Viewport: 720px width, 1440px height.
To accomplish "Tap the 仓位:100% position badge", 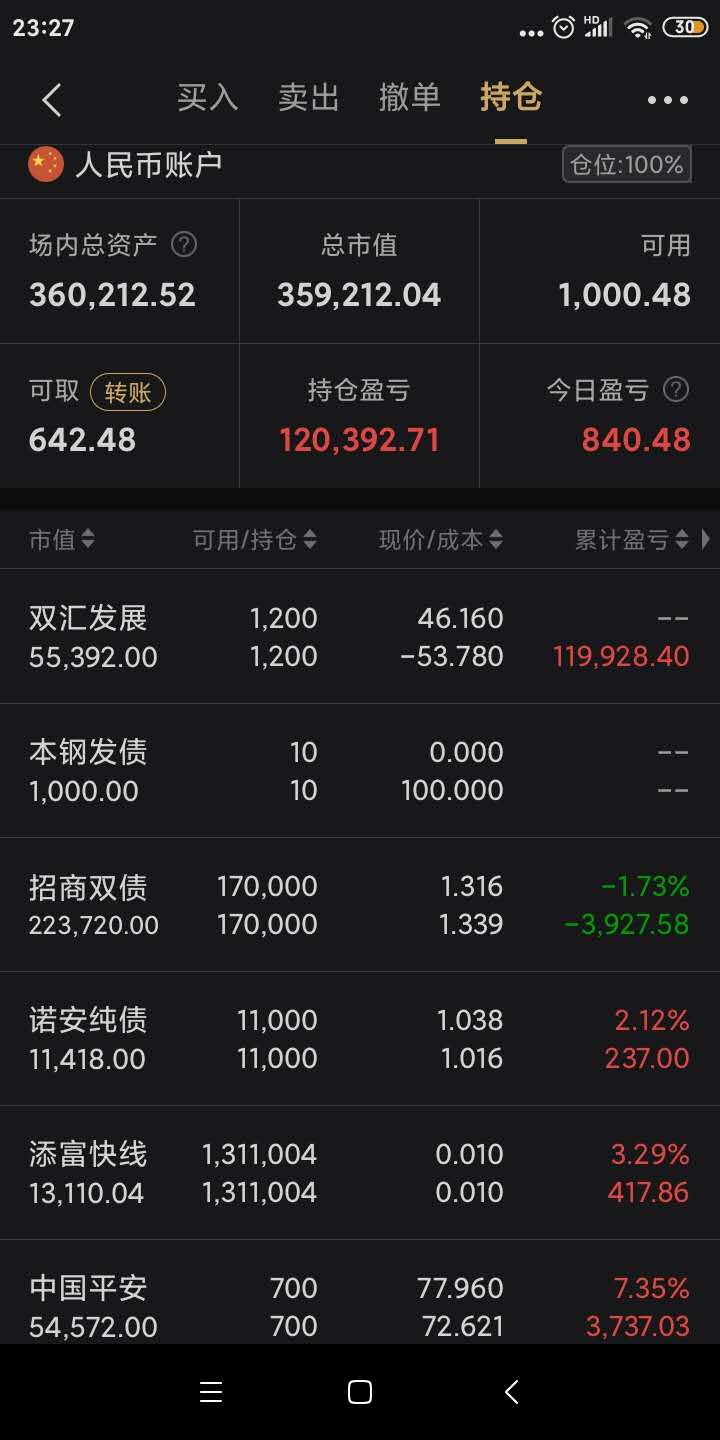I will (626, 164).
